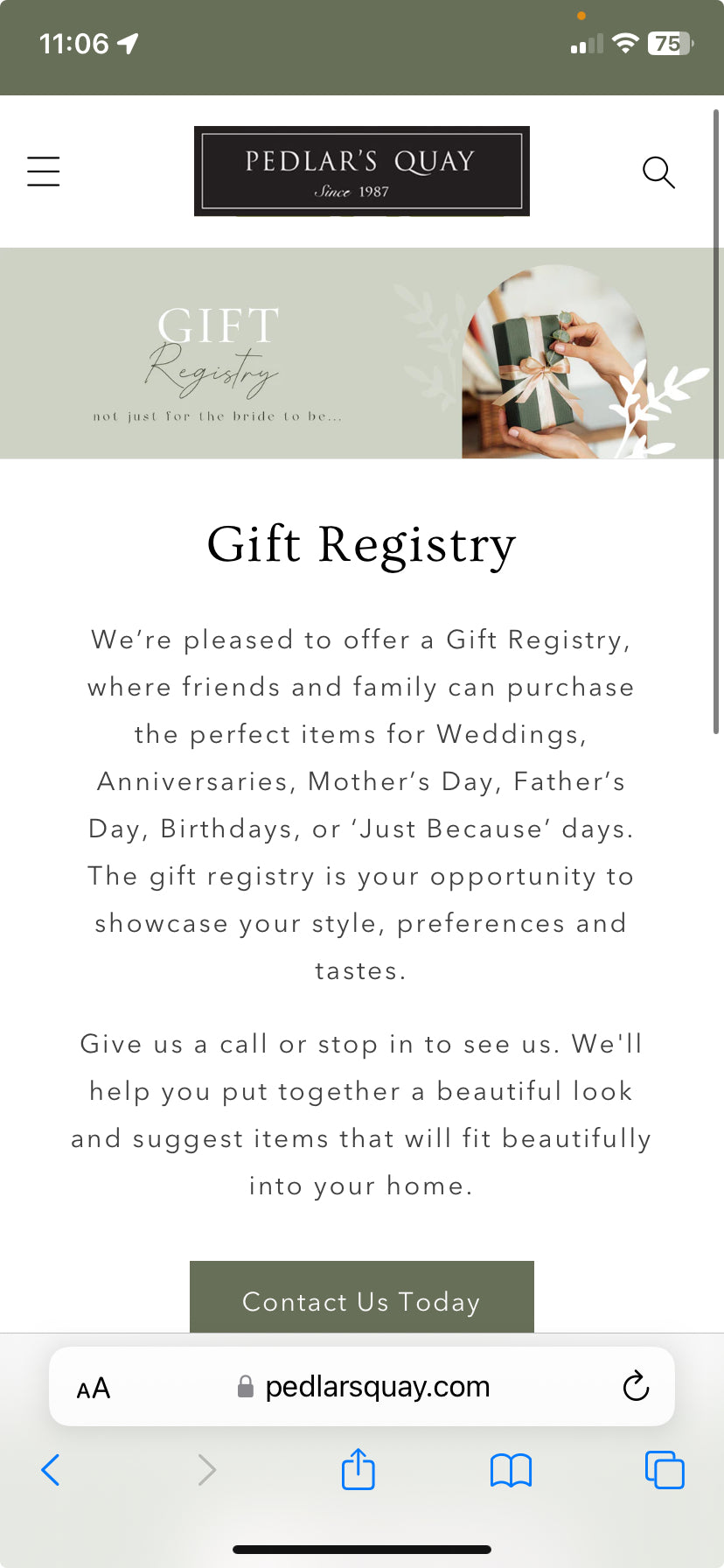The height and width of the screenshot is (1568, 724).
Task: Open Safari bookmarks
Action: [512, 1470]
